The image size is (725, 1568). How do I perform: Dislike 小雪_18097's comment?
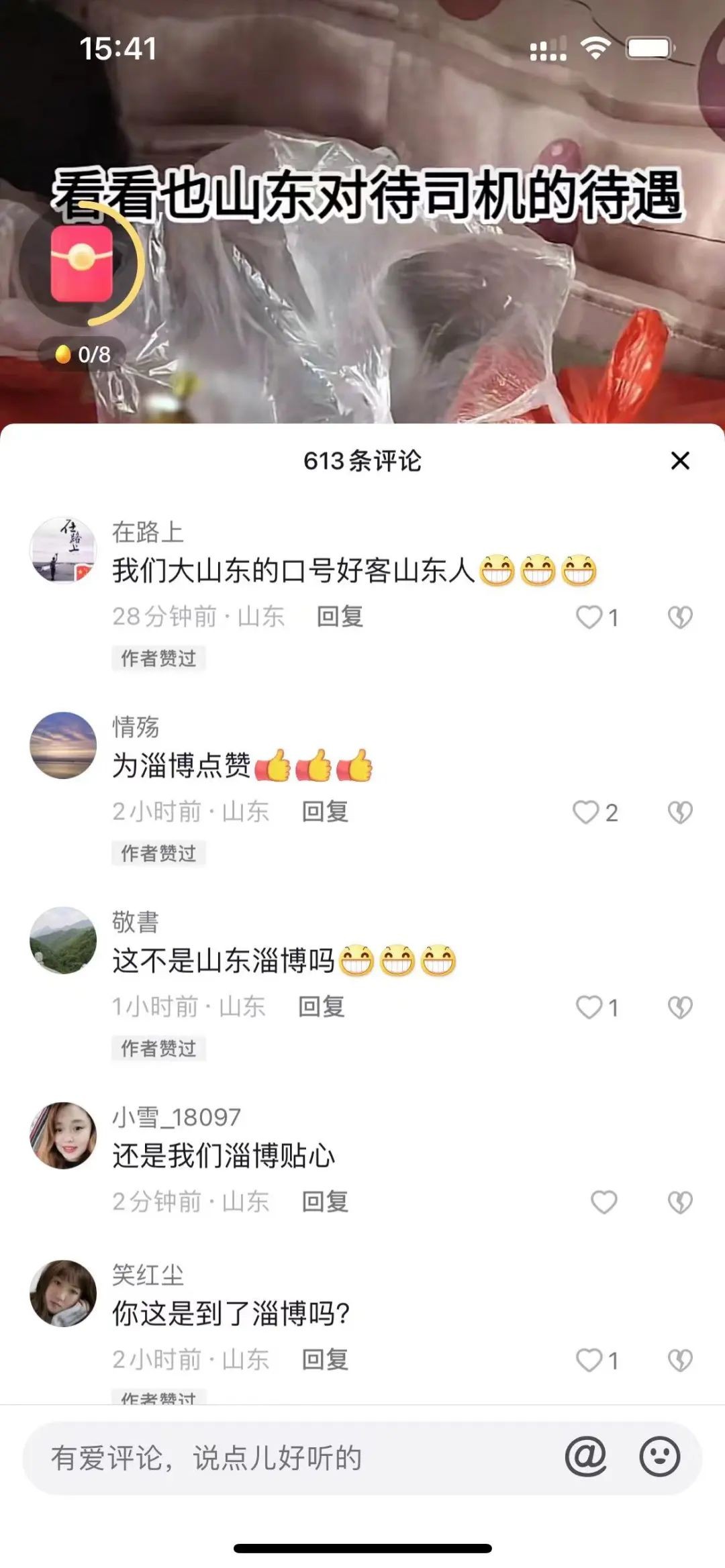pos(680,1202)
